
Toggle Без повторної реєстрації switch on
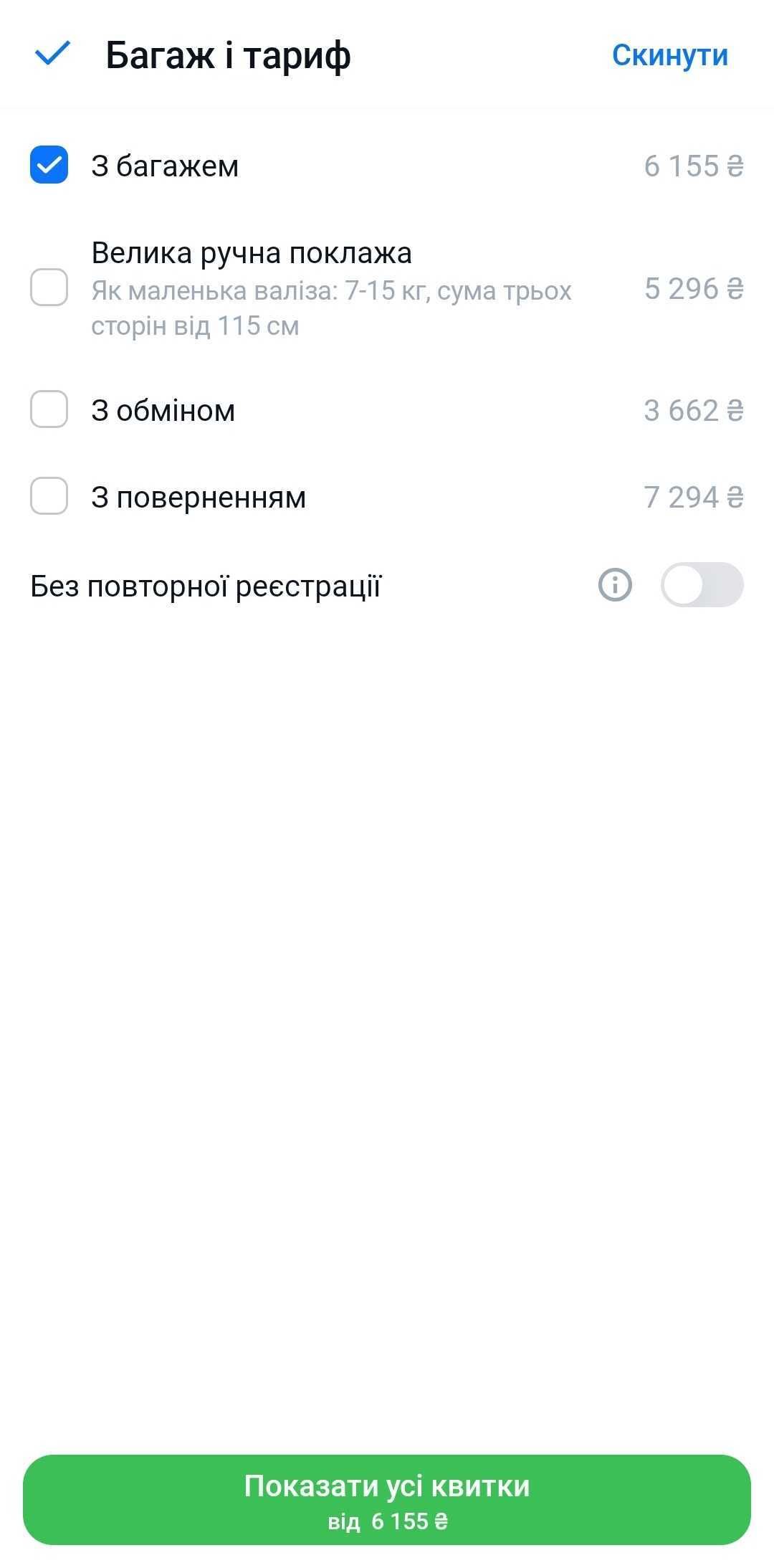[702, 585]
